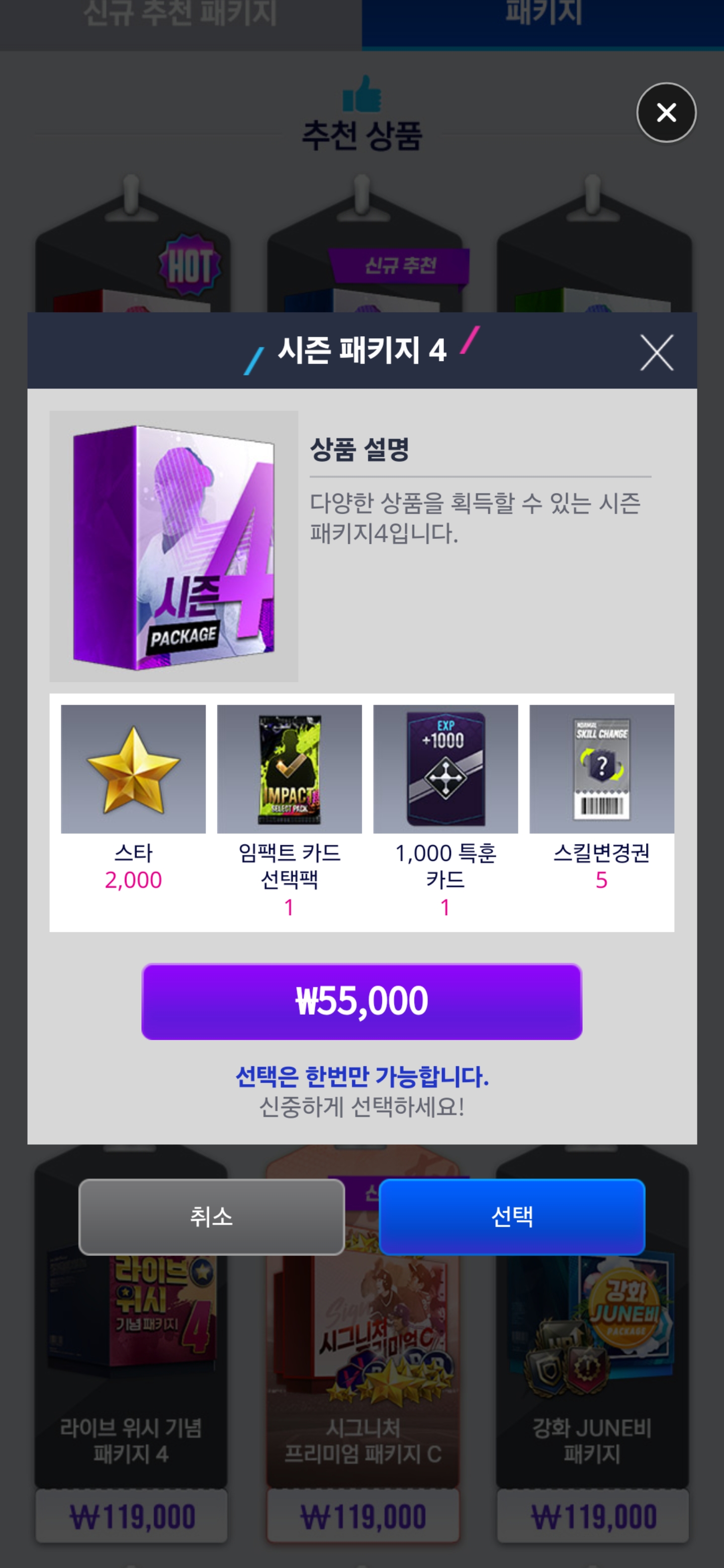Tap the ₩55,000 purchase button
Screen dimensions: 724x1568
point(361,1001)
